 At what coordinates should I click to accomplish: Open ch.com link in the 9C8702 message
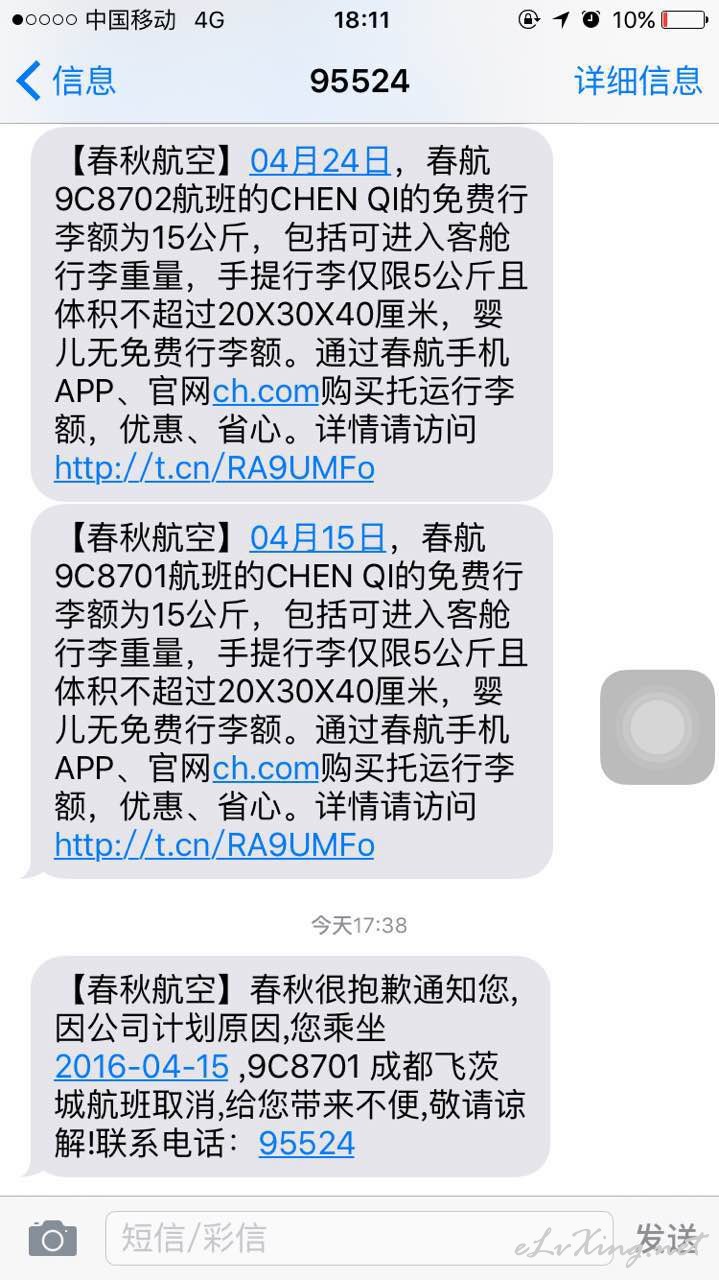tap(266, 391)
